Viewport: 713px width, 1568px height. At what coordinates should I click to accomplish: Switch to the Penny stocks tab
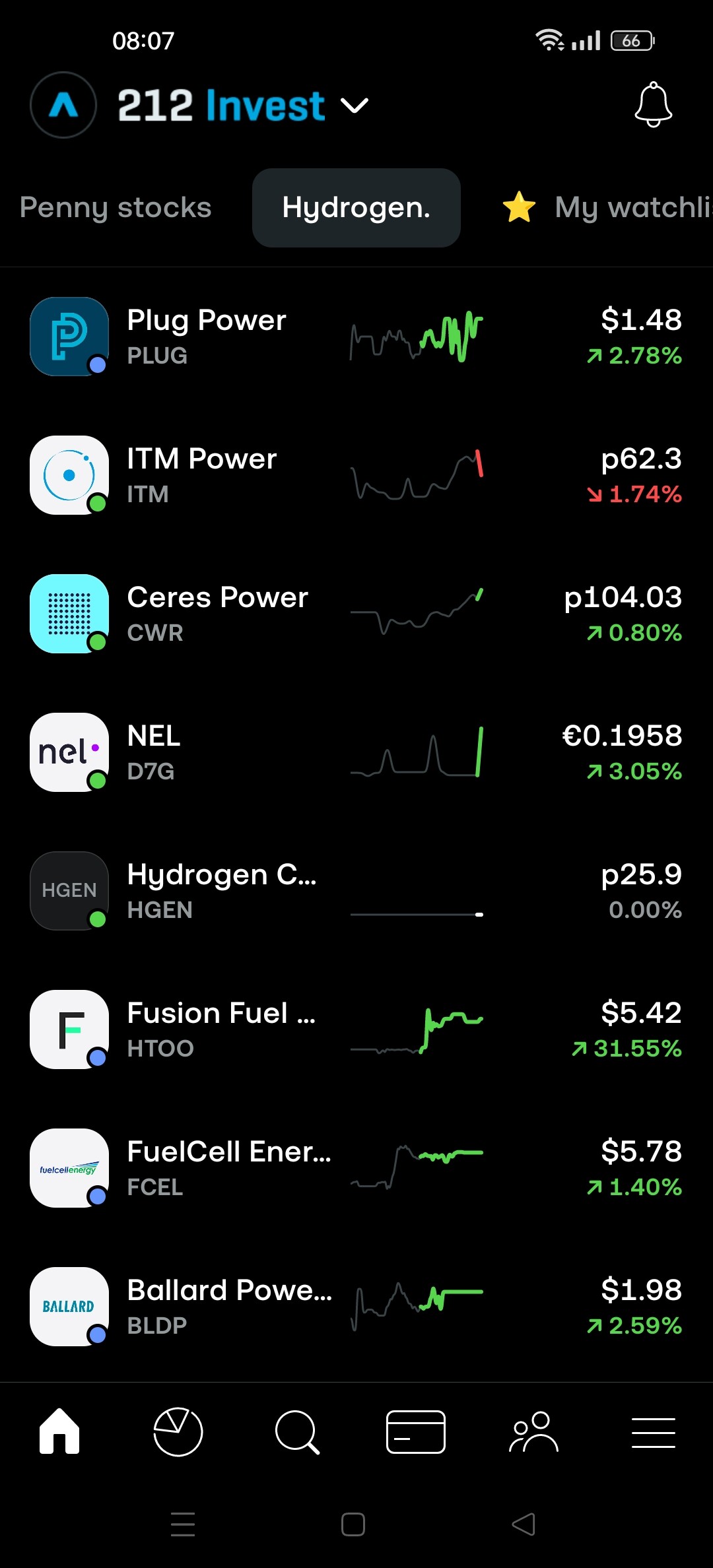(116, 208)
